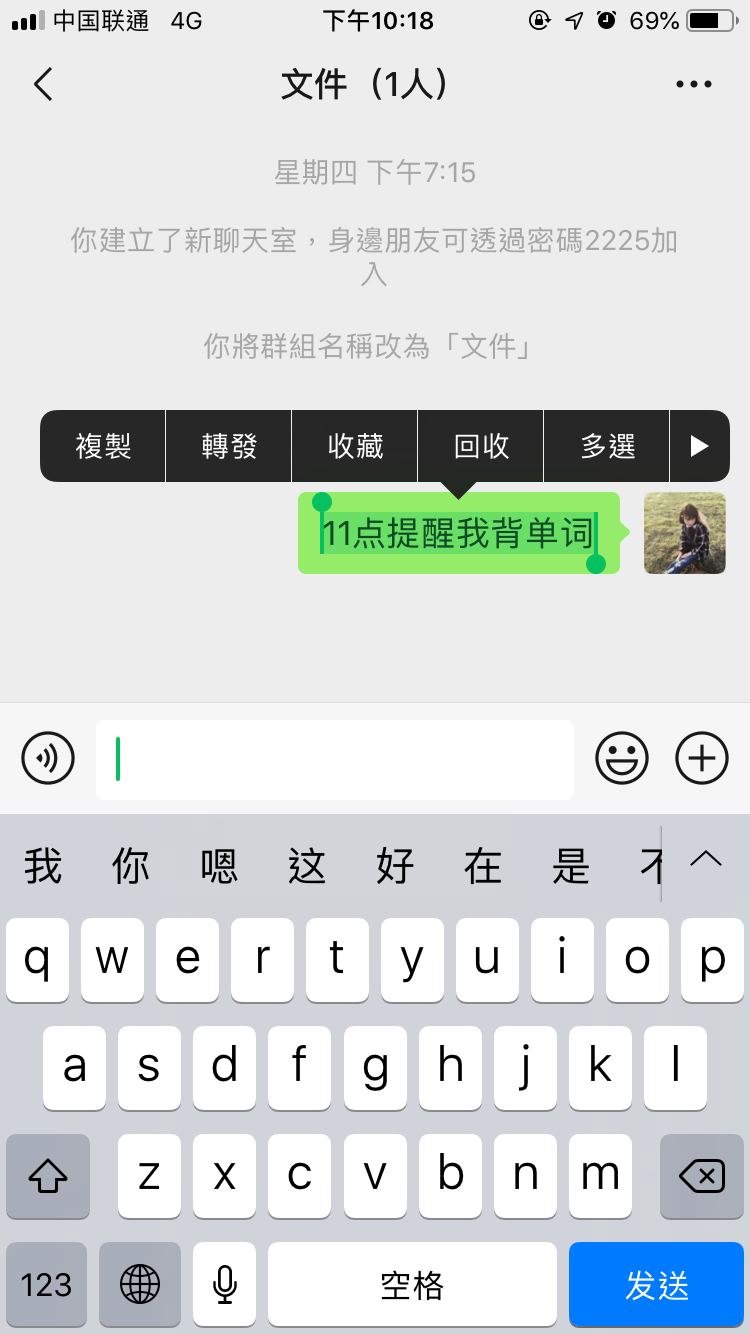Switch to voice message input
Viewport: 750px width, 1334px height.
(48, 759)
